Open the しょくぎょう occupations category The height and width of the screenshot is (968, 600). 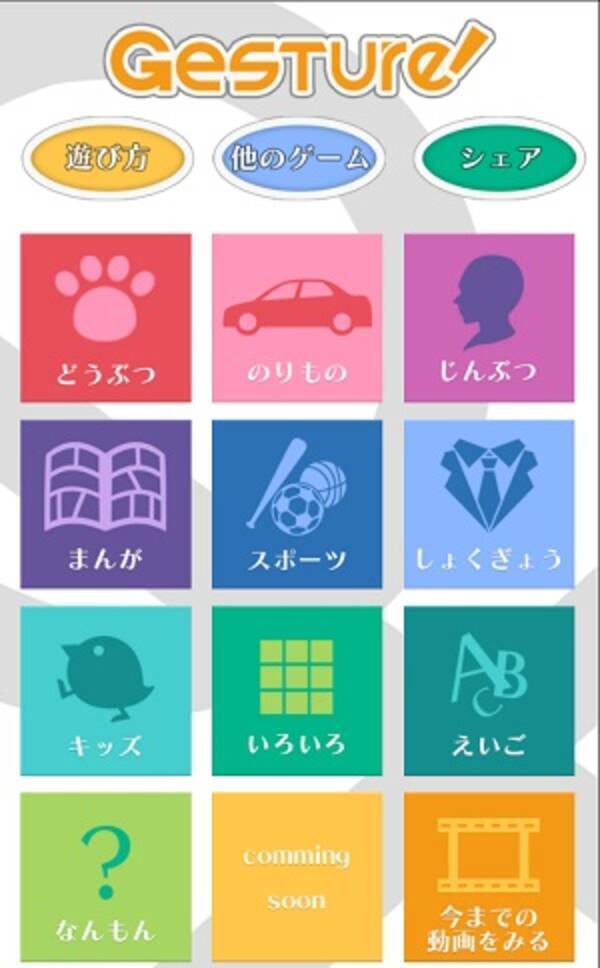pos(489,504)
